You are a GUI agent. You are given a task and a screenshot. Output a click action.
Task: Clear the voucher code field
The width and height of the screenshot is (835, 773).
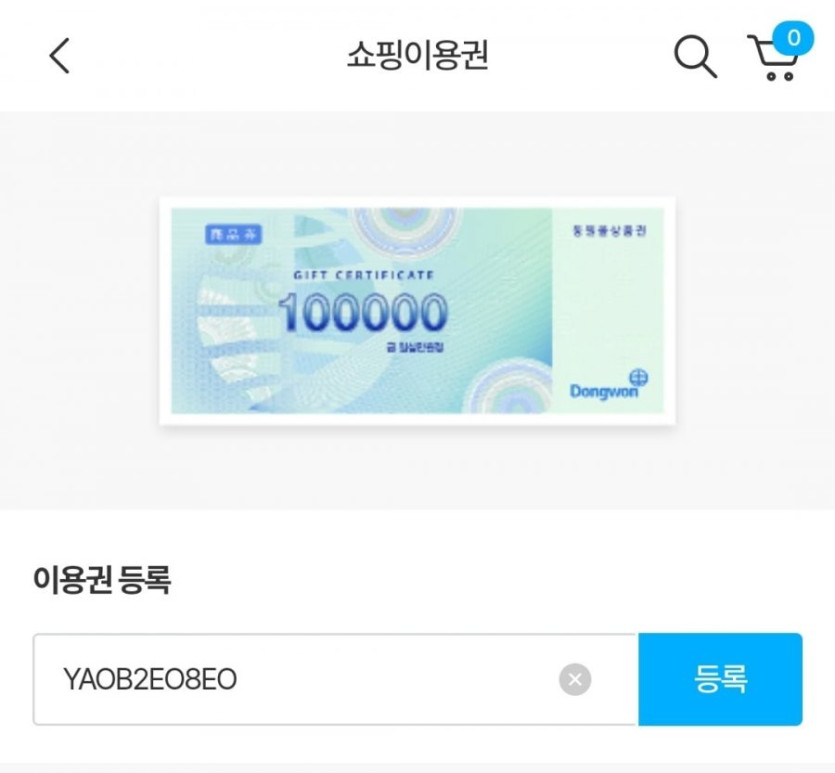[x=575, y=680]
